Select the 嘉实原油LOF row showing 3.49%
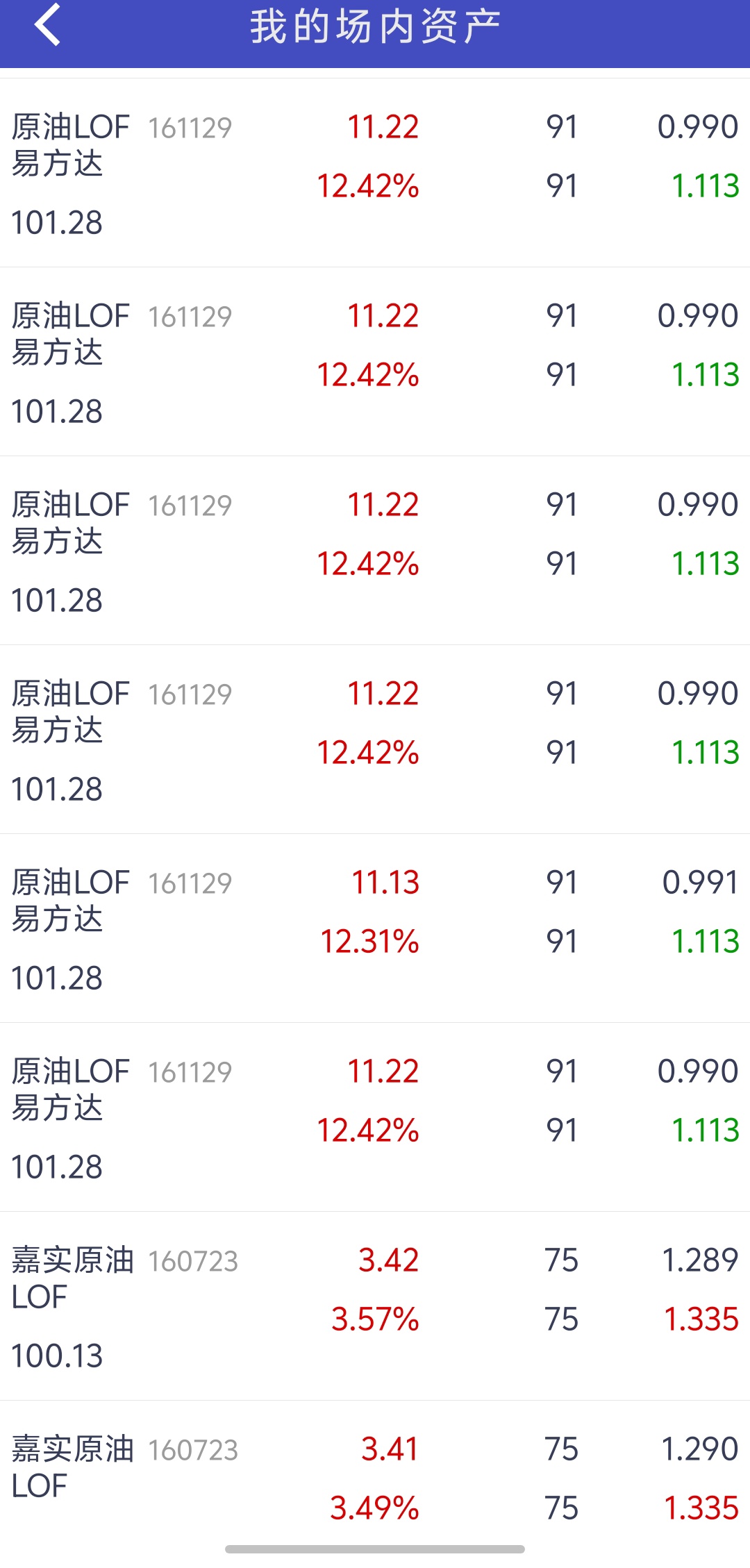Viewport: 750px width, 1568px height. (x=375, y=1479)
